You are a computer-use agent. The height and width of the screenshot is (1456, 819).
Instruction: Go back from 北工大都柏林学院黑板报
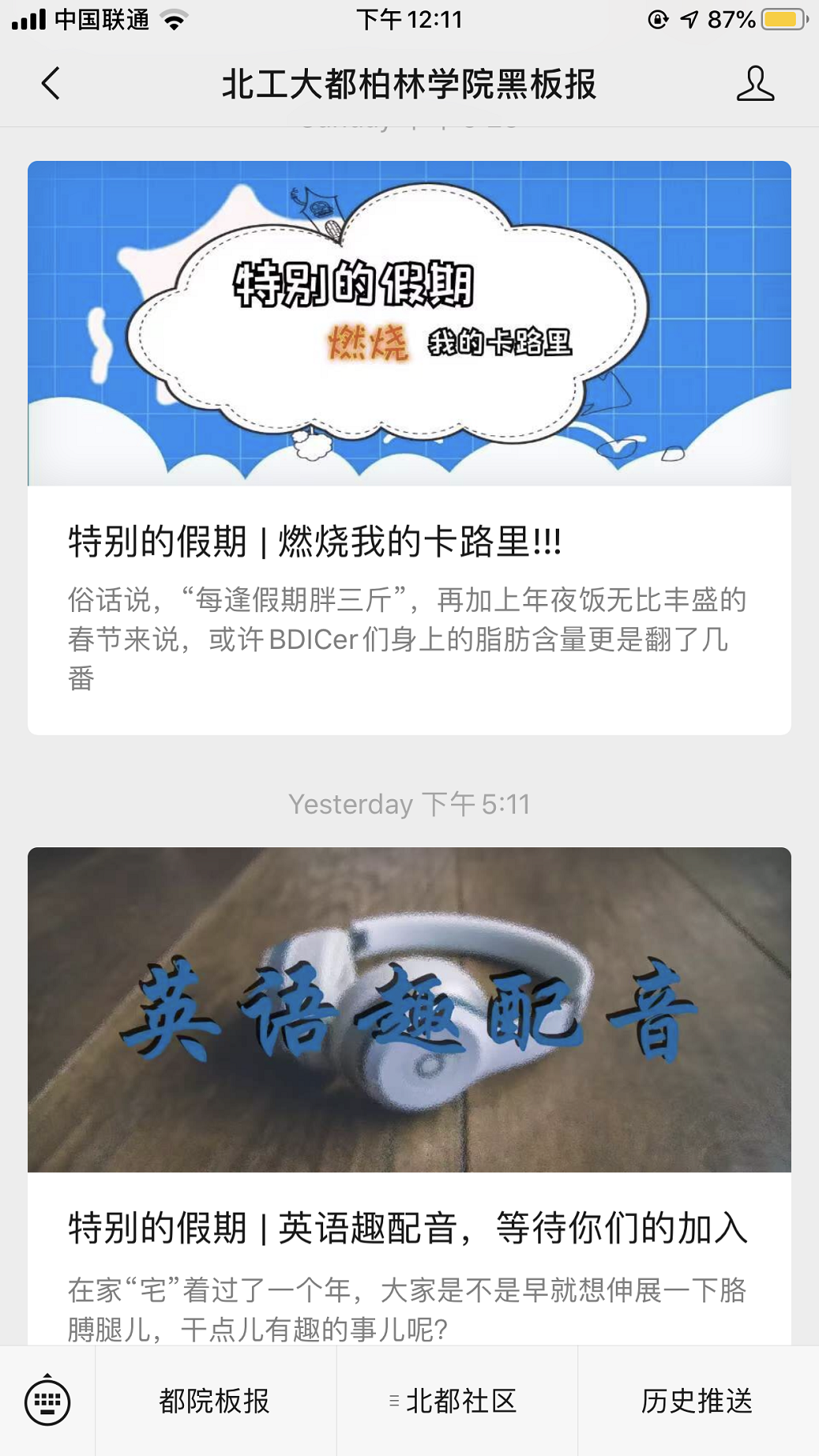point(51,83)
